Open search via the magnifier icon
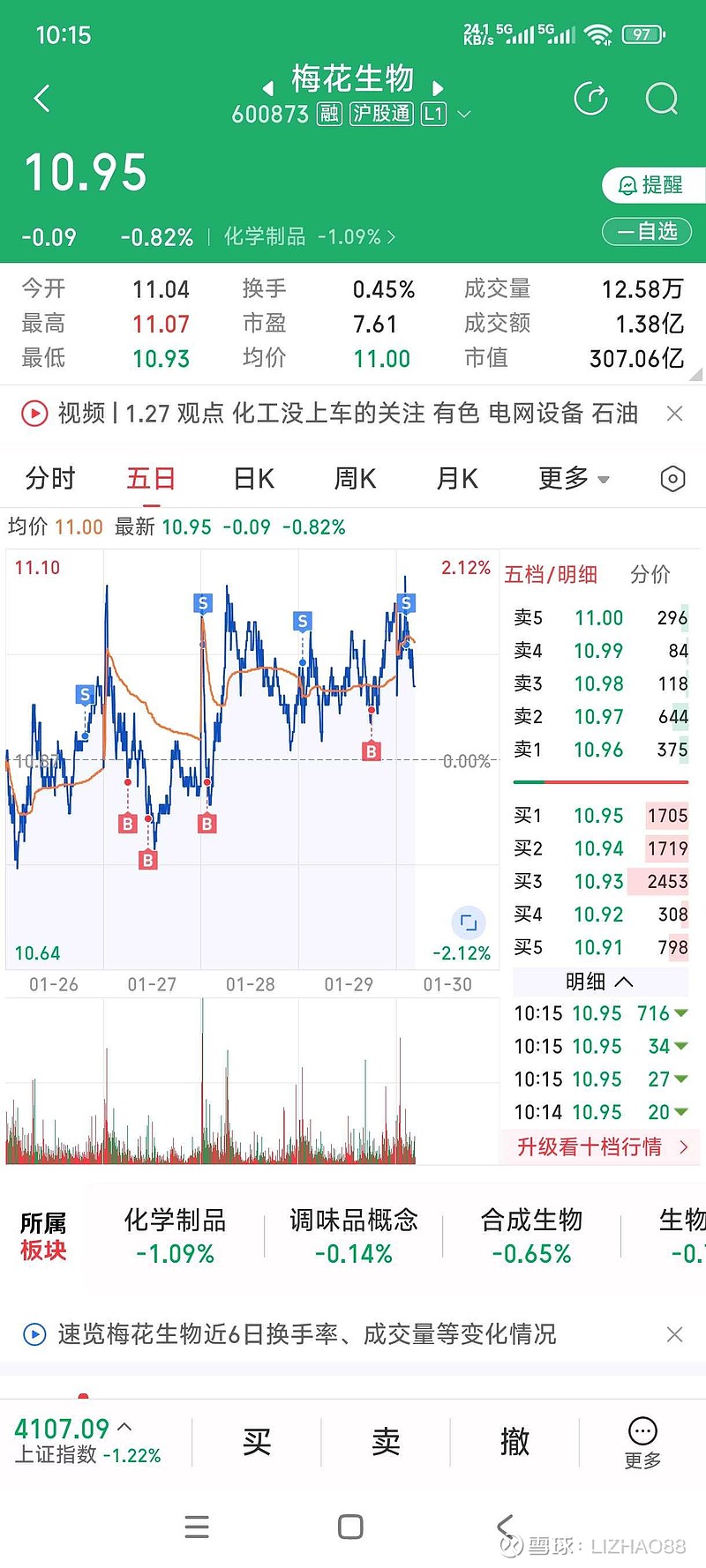This screenshot has width=706, height=1568. [x=661, y=99]
